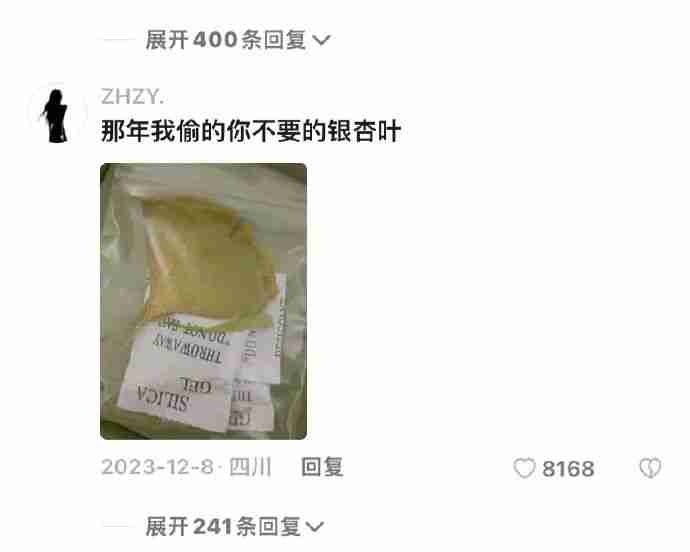The image size is (690, 552).
Task: Expand the 400 replies thread
Action: [x=238, y=40]
